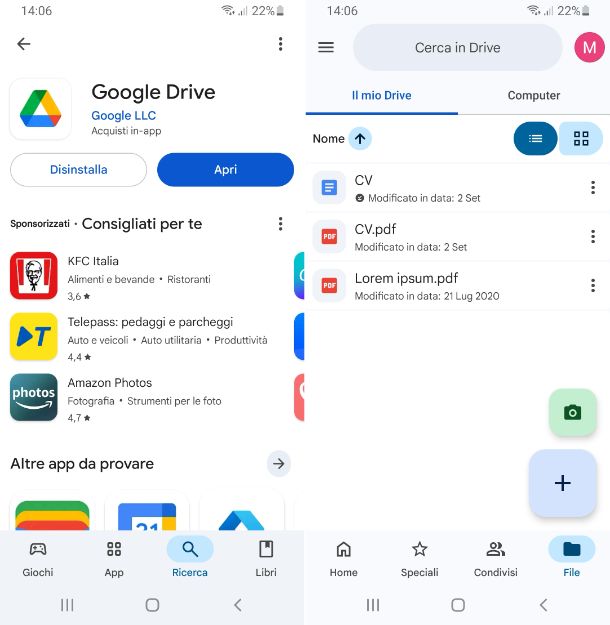Reverse sort order with the Nome arrow
610x625 pixels.
pos(360,139)
